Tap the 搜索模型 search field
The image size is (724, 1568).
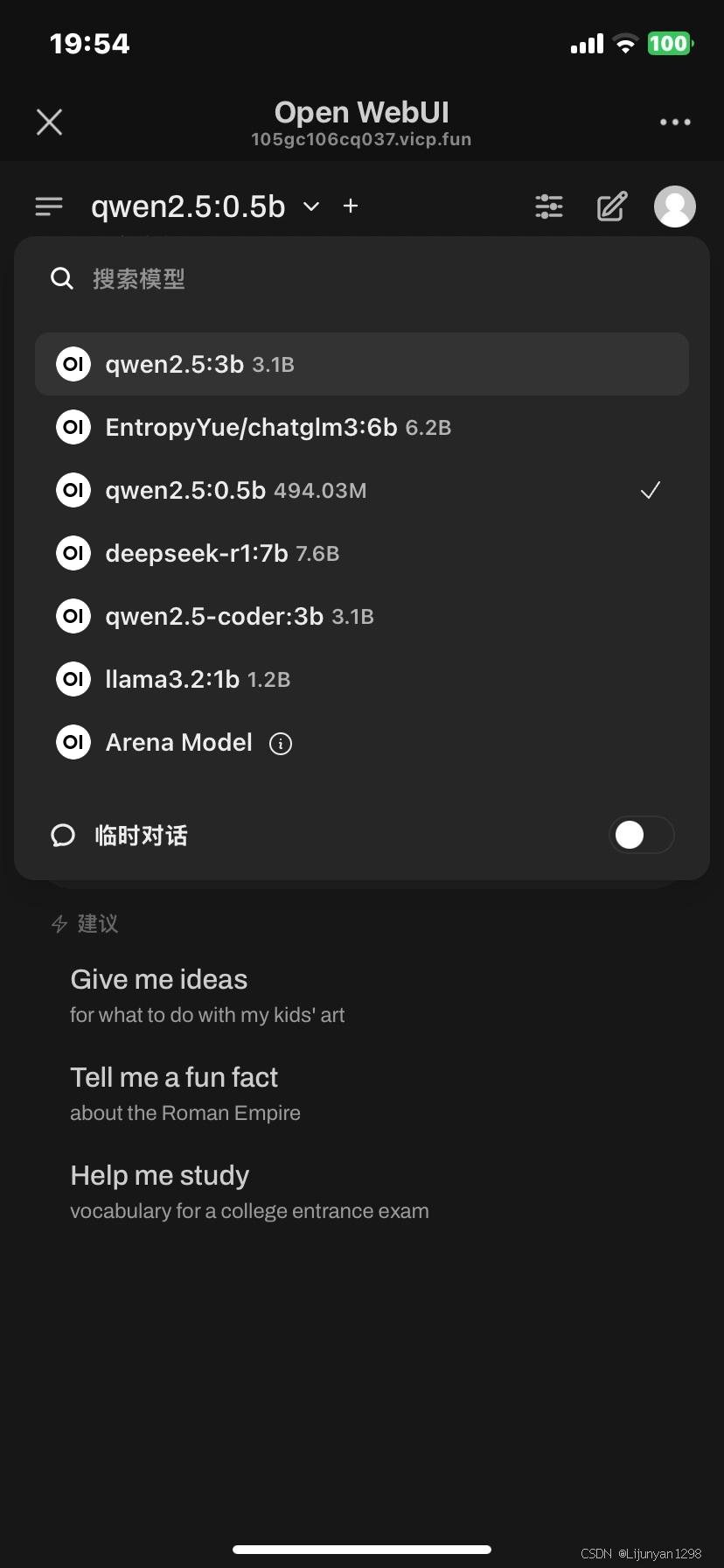350,279
